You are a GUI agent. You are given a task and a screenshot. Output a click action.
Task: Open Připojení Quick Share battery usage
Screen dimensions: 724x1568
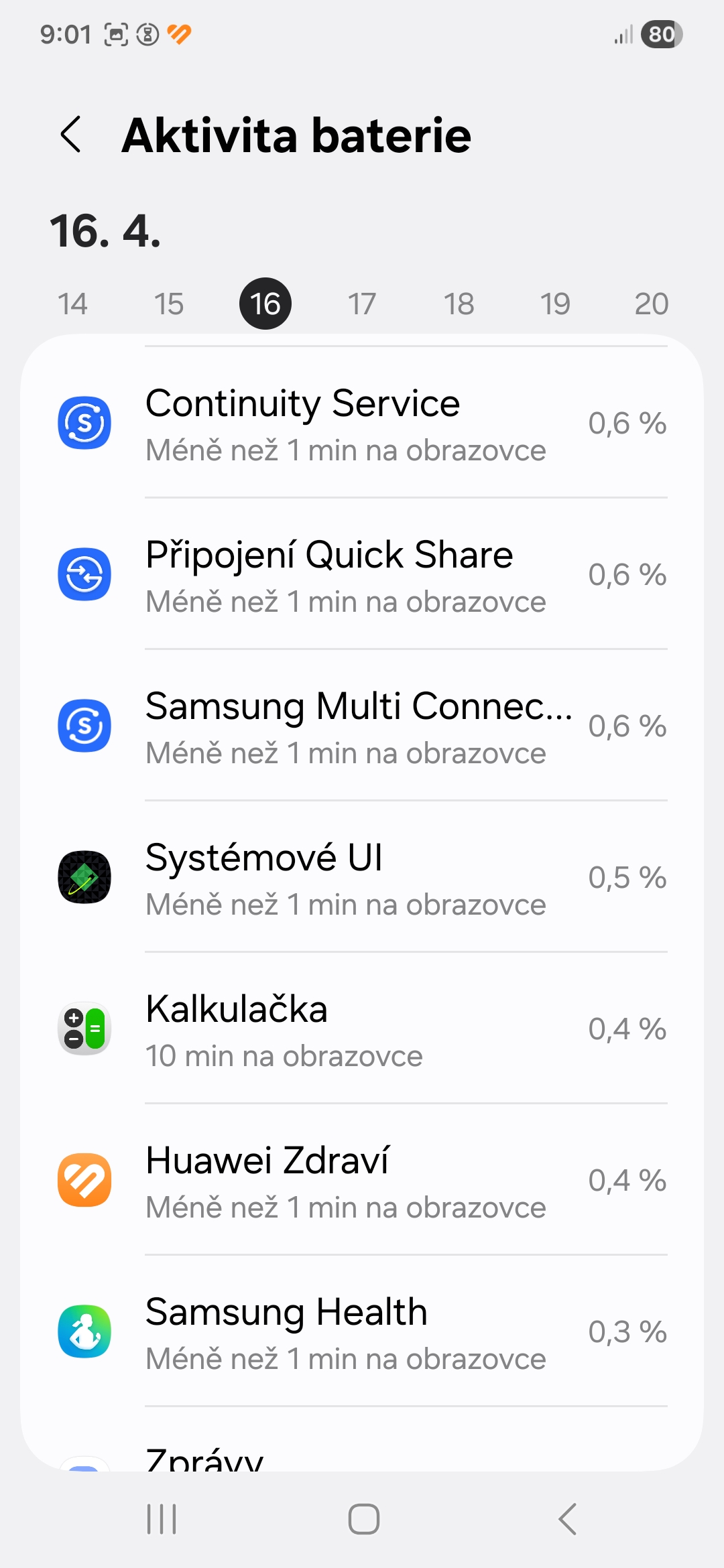click(362, 575)
